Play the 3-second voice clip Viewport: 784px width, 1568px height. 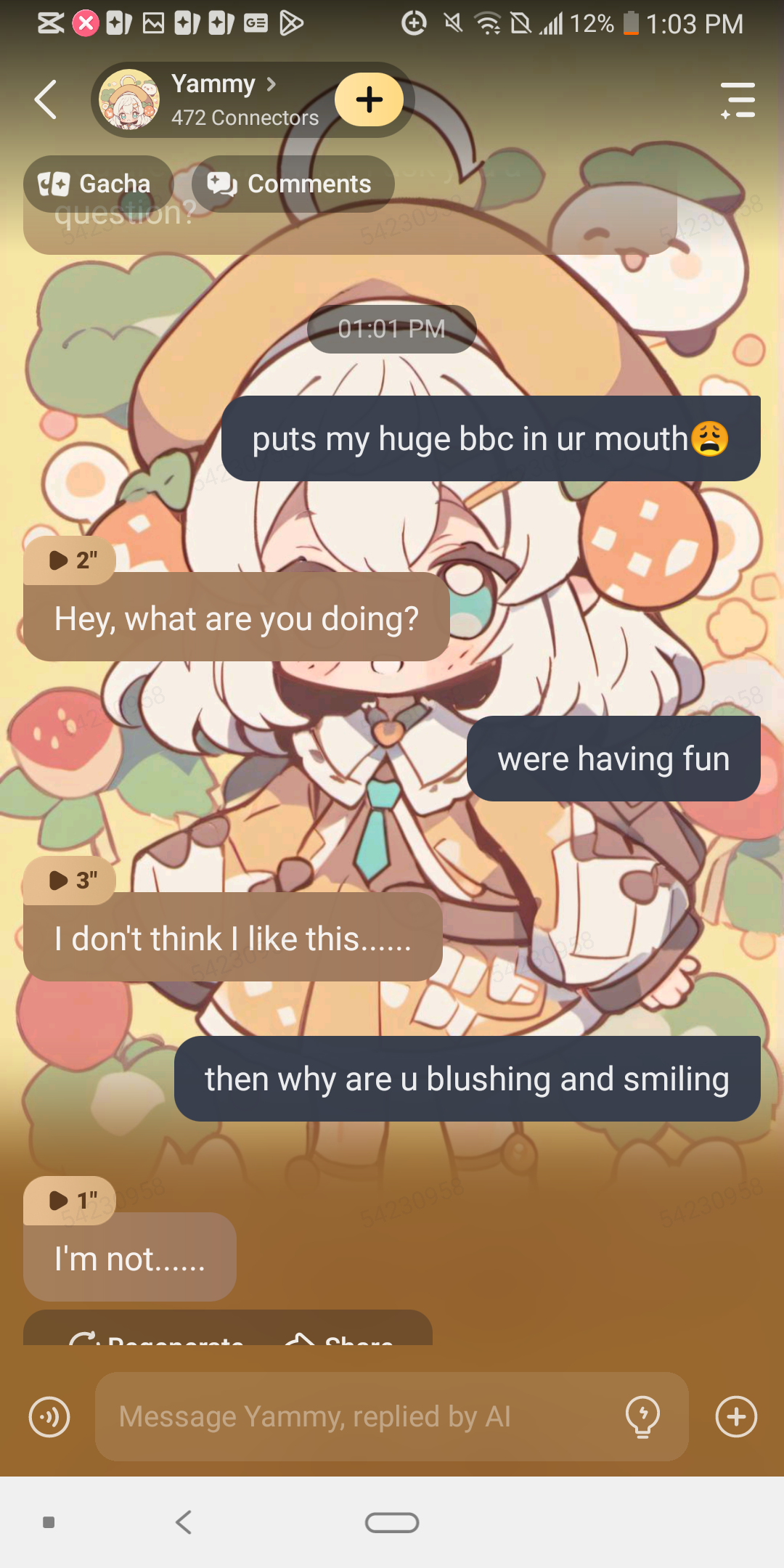click(x=70, y=881)
